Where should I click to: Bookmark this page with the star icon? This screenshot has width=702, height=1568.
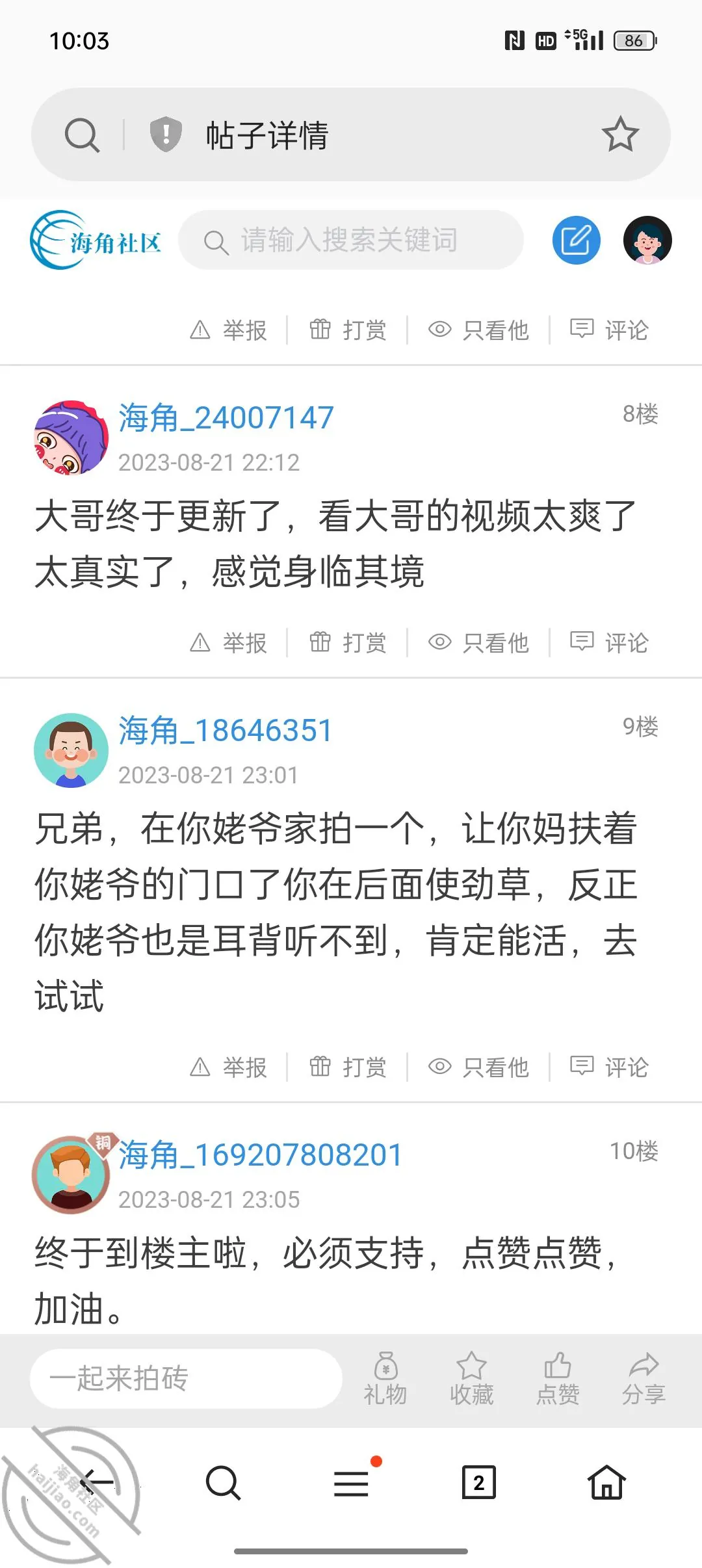(x=620, y=135)
